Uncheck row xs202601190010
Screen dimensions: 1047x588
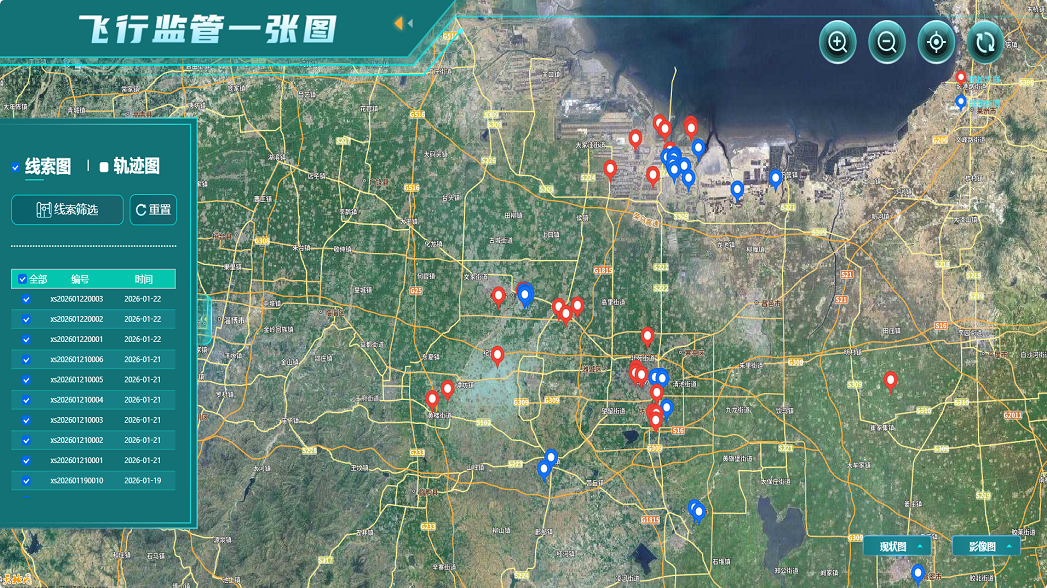(27, 480)
